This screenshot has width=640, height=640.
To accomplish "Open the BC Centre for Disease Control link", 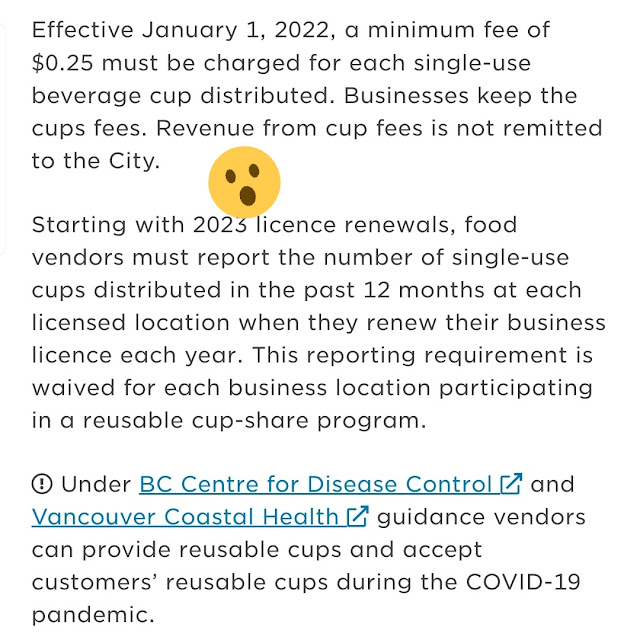I will (316, 485).
